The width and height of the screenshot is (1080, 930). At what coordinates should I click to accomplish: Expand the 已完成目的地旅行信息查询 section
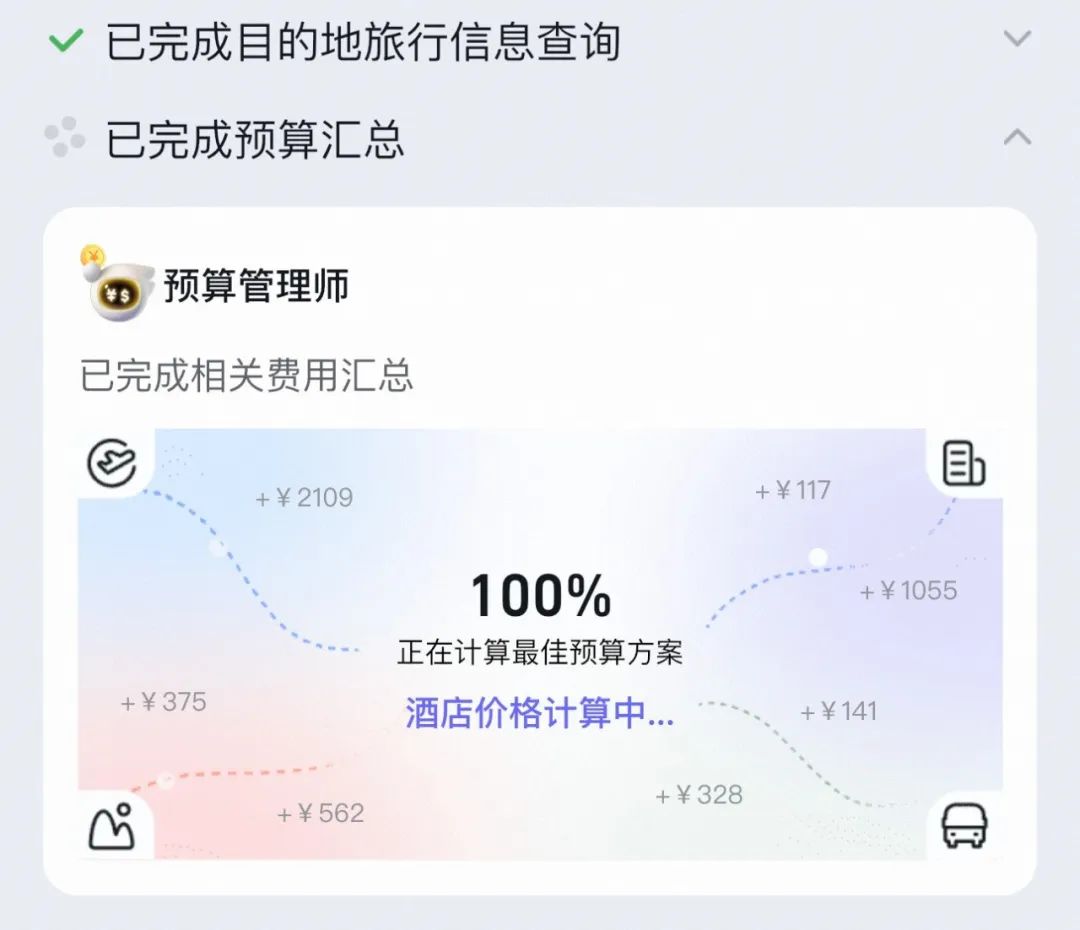(x=1017, y=39)
